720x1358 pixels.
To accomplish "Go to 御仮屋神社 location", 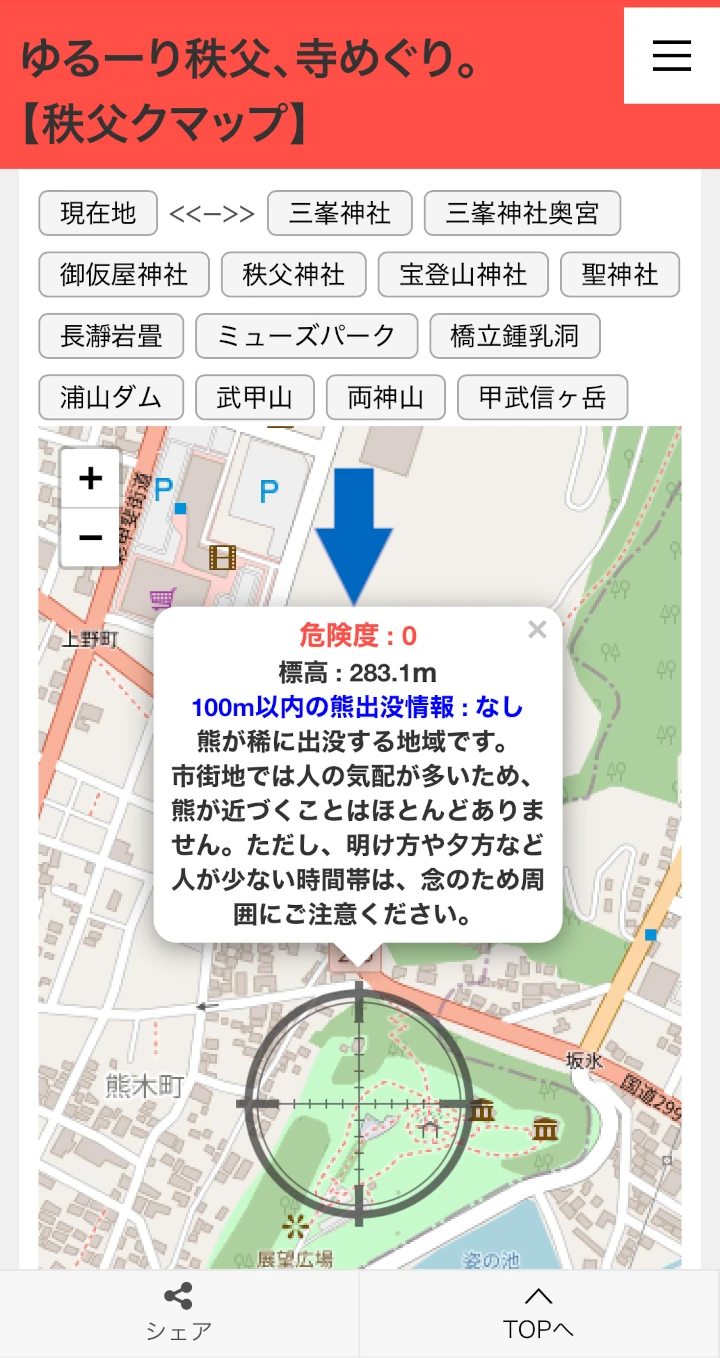I will (124, 275).
